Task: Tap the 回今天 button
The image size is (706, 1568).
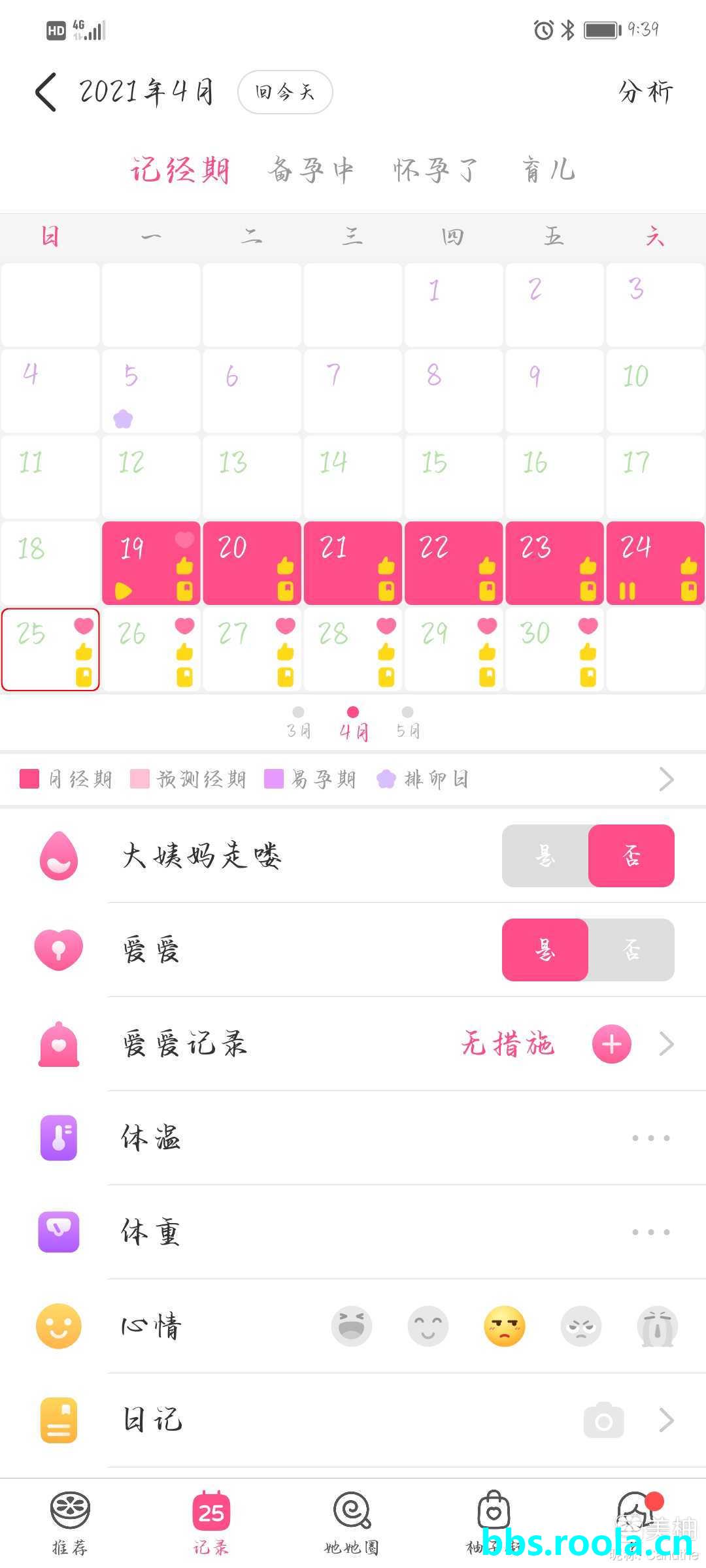Action: 285,92
